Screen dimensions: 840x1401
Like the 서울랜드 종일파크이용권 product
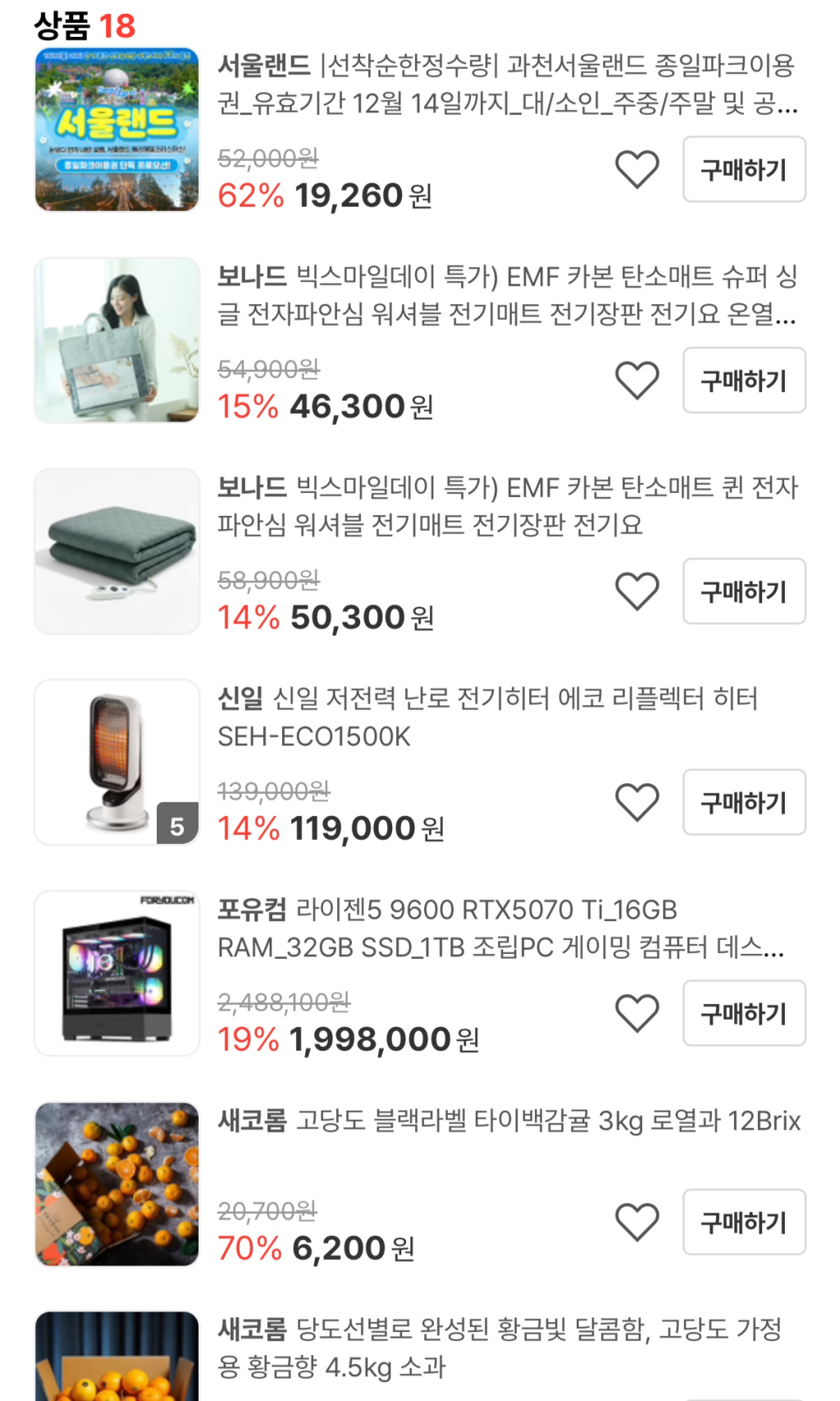tap(637, 170)
